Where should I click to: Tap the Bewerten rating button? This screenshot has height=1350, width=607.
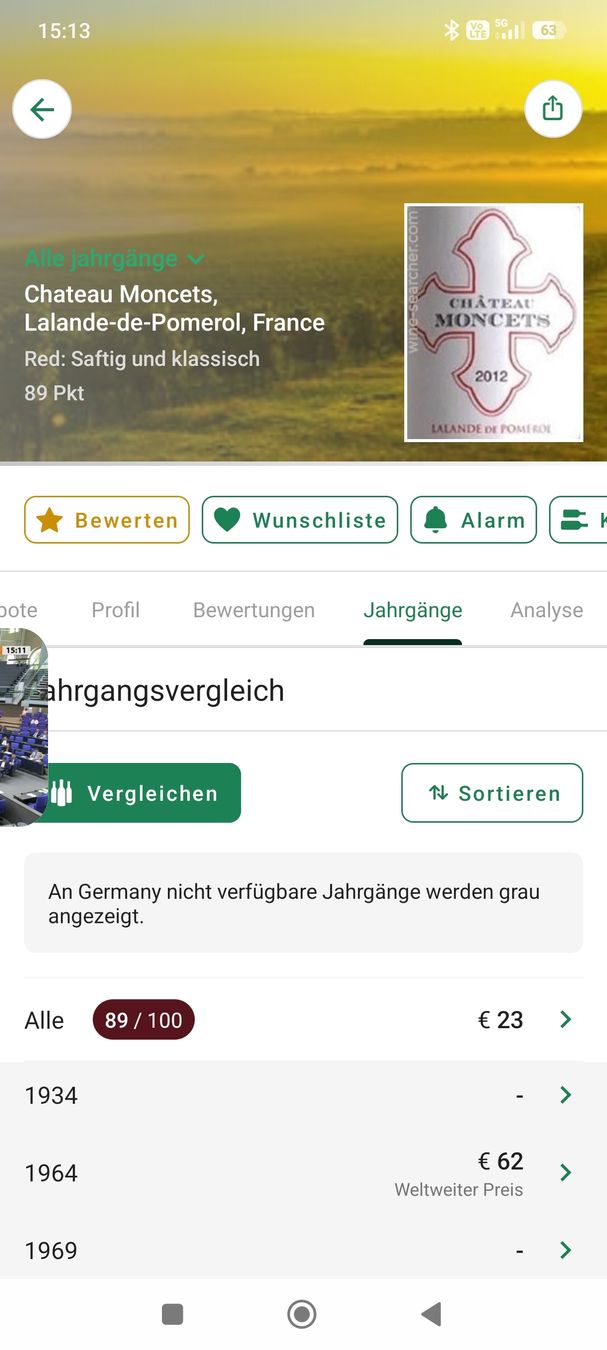(107, 520)
